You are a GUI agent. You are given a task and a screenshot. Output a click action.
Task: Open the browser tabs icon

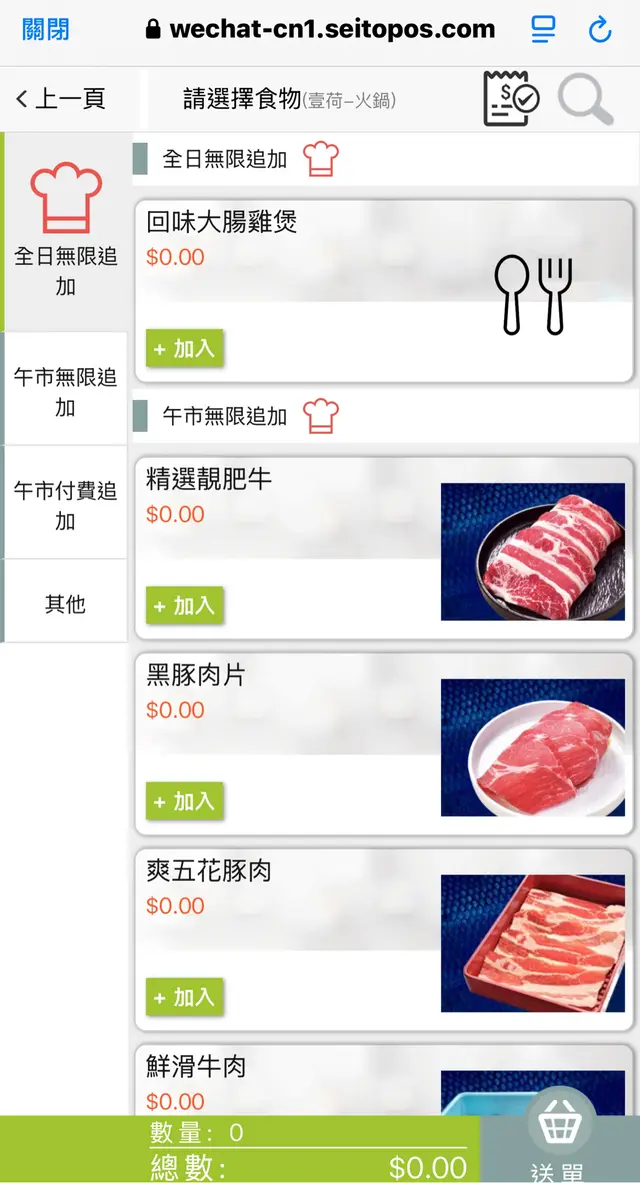543,30
